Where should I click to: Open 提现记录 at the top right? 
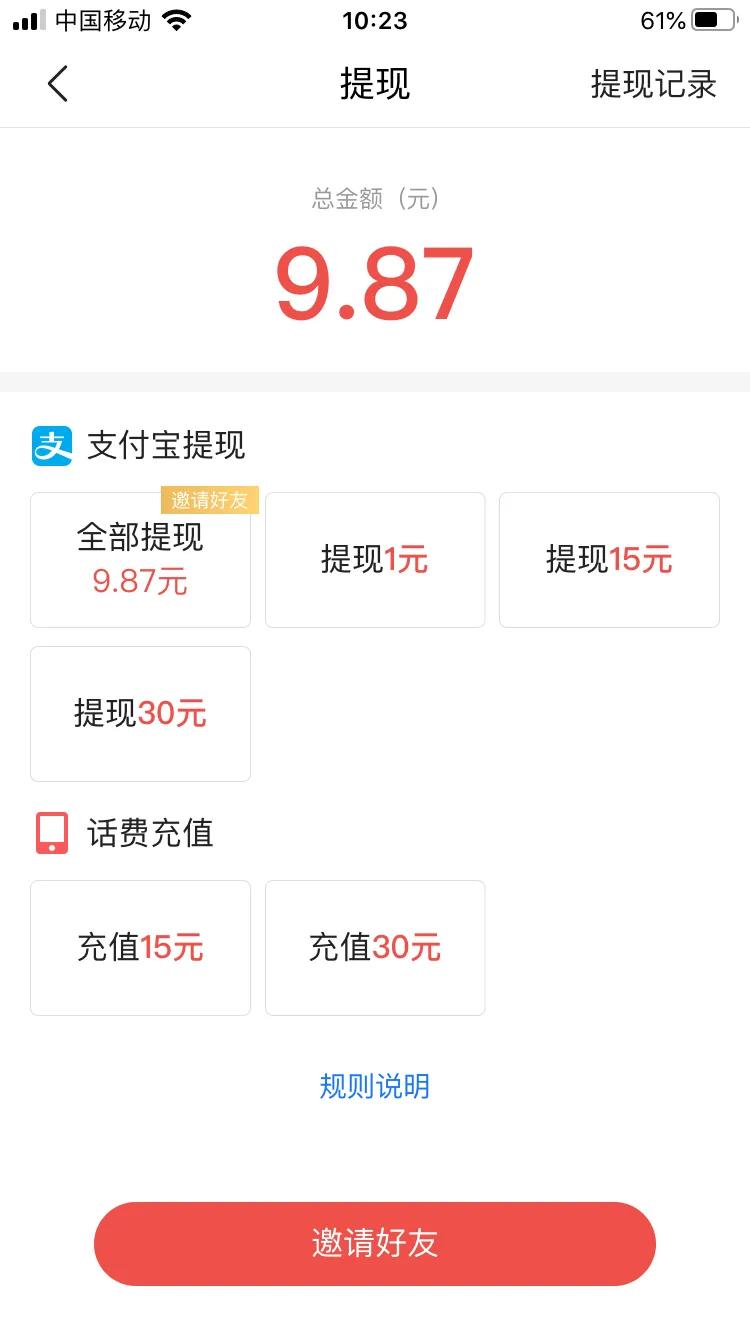655,85
